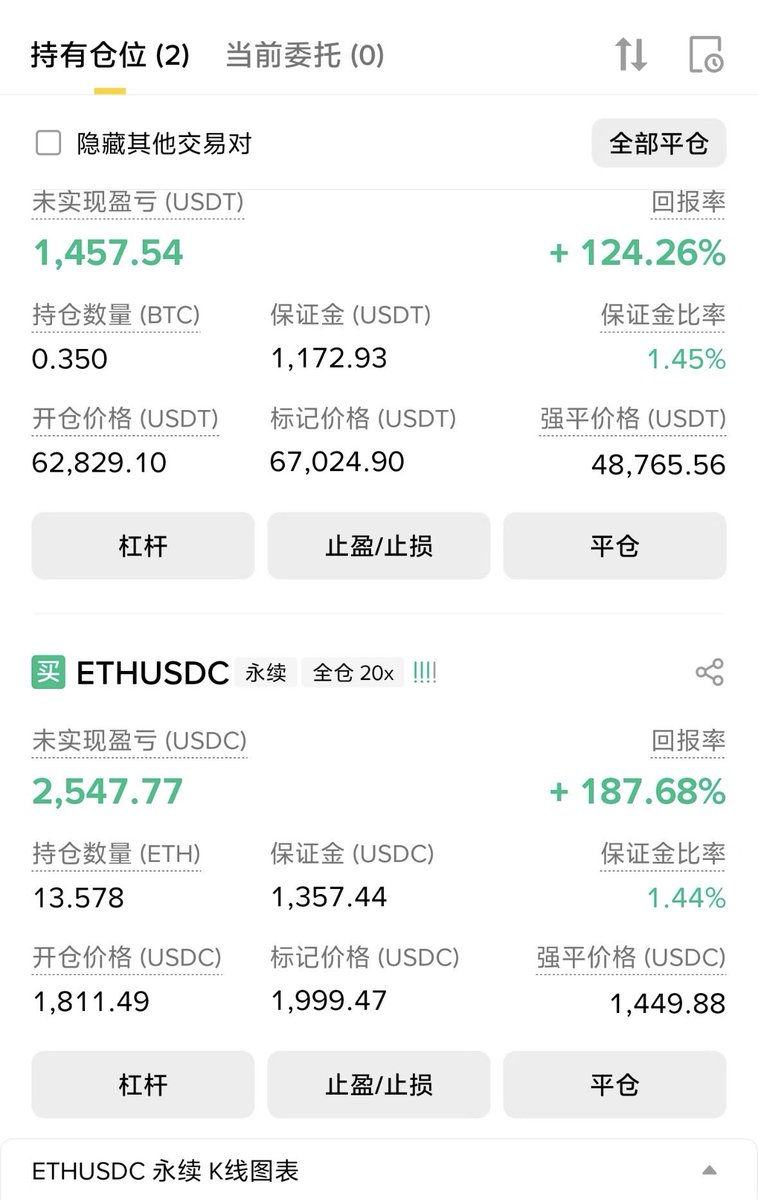This screenshot has height=1200, width=758.
Task: Select the 持有仓位 (2) tab
Action: 110,55
